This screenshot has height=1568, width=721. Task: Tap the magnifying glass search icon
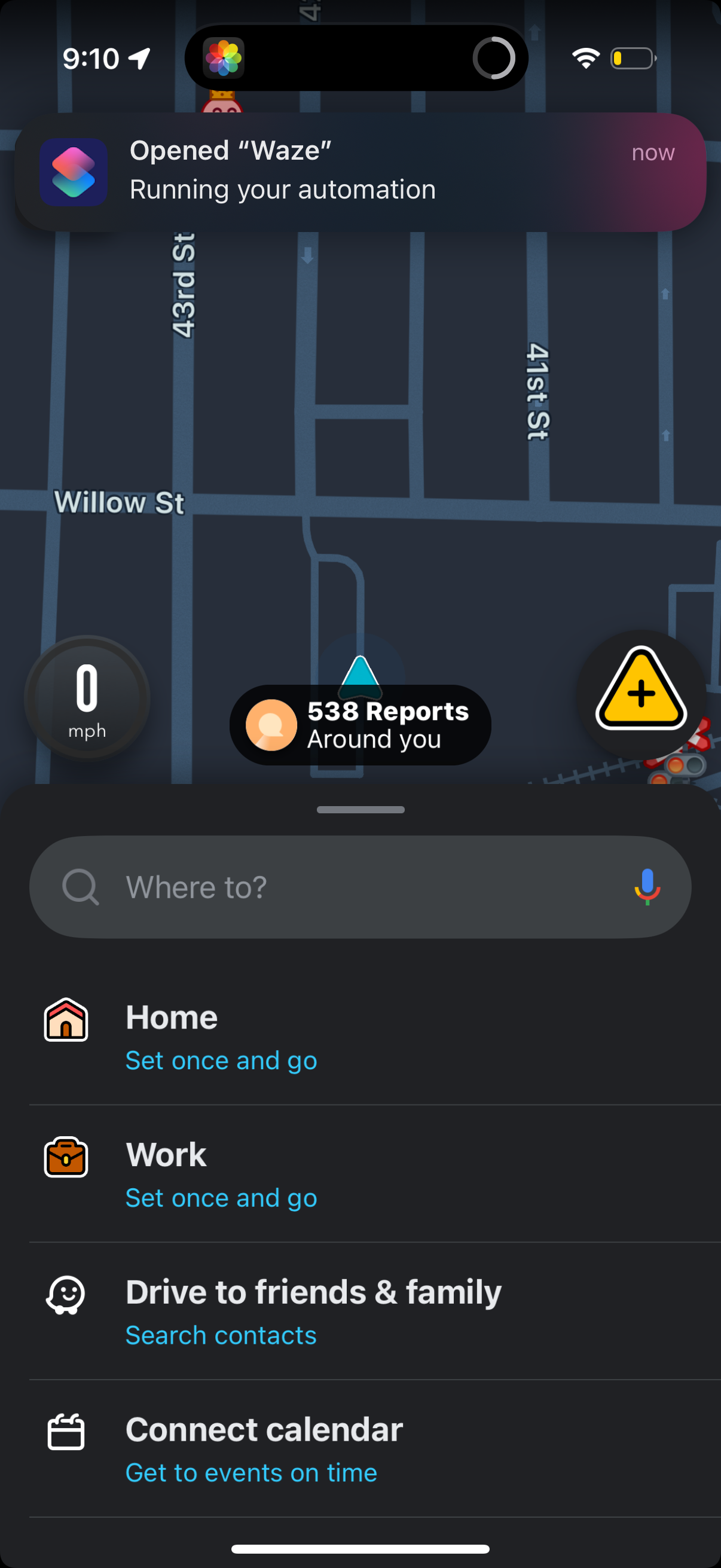pos(81,887)
